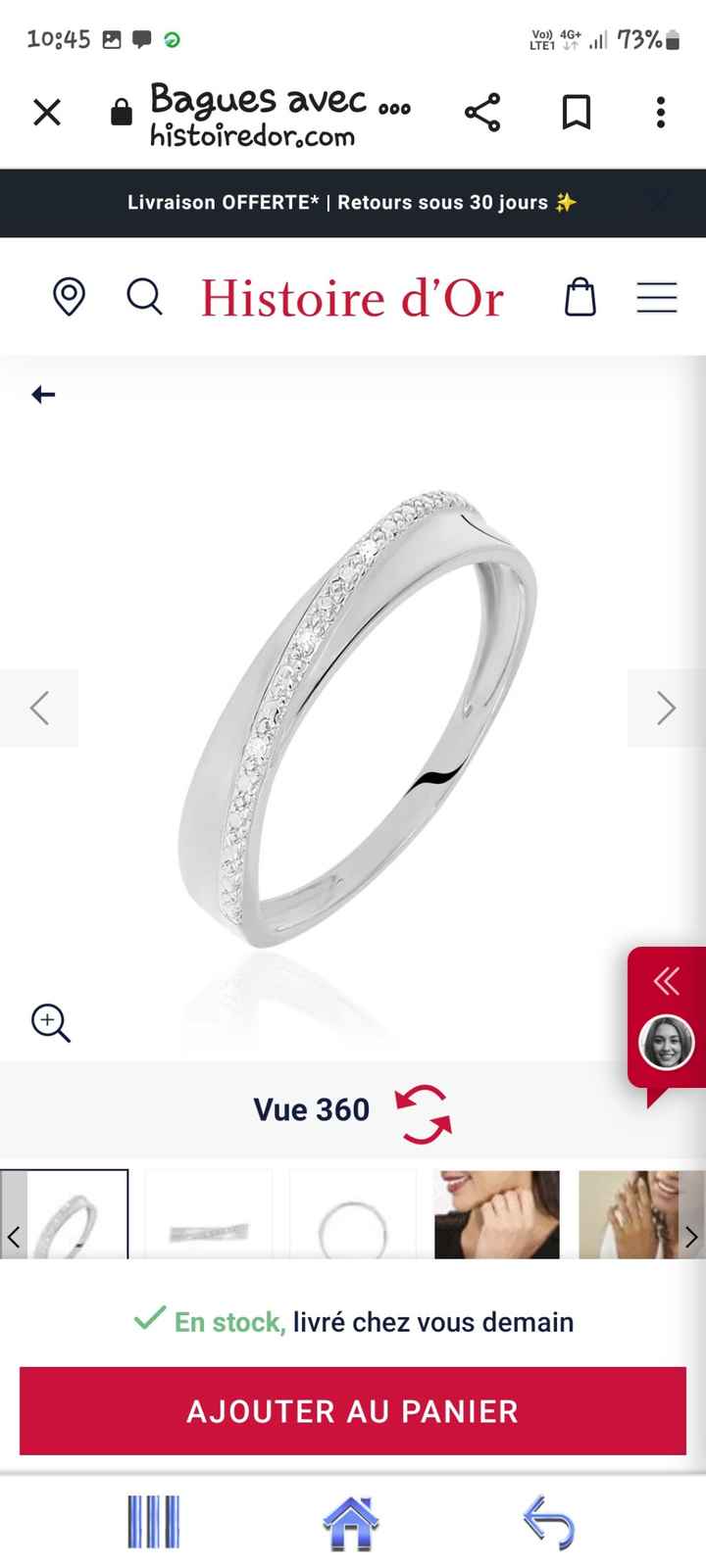Go back with the page arrow
Screen dimensions: 706x1568
(x=43, y=395)
